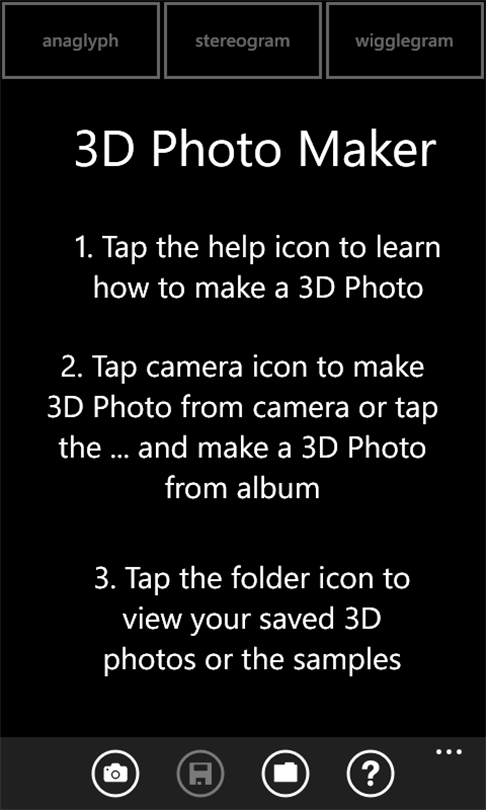Switch to the wigglegram mode button

point(404,40)
